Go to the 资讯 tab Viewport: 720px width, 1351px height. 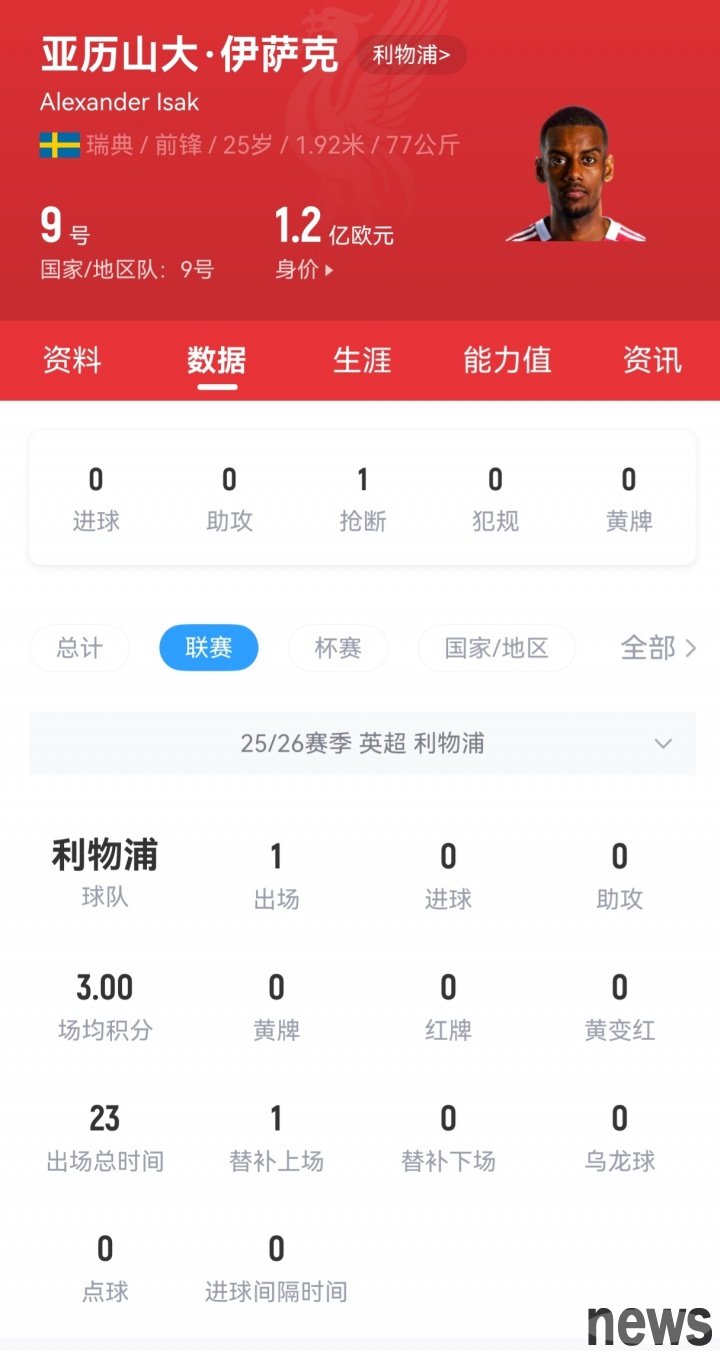point(652,360)
